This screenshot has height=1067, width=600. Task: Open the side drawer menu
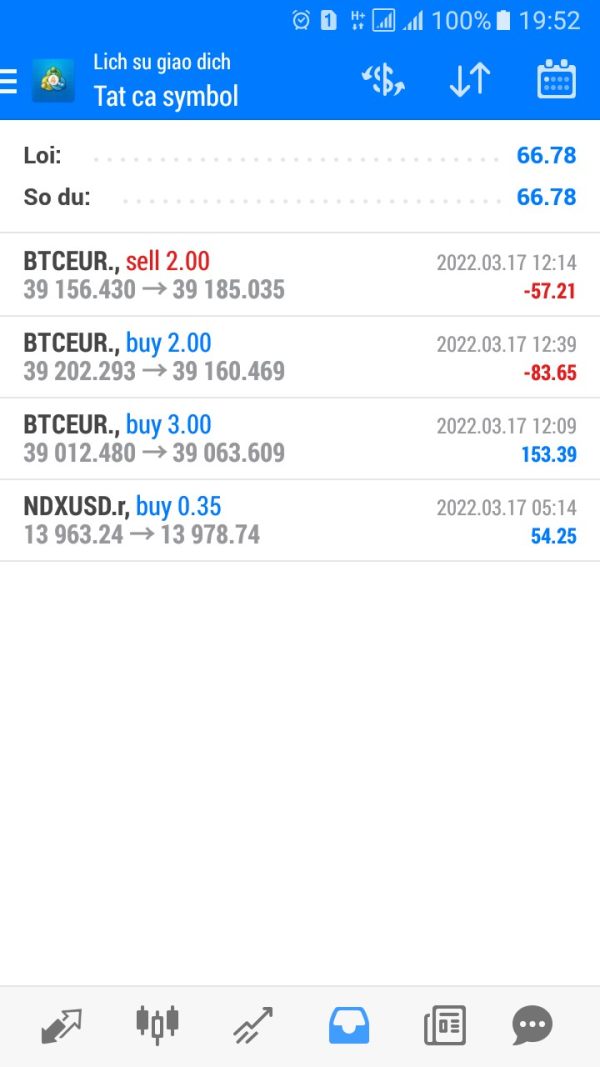(x=10, y=81)
